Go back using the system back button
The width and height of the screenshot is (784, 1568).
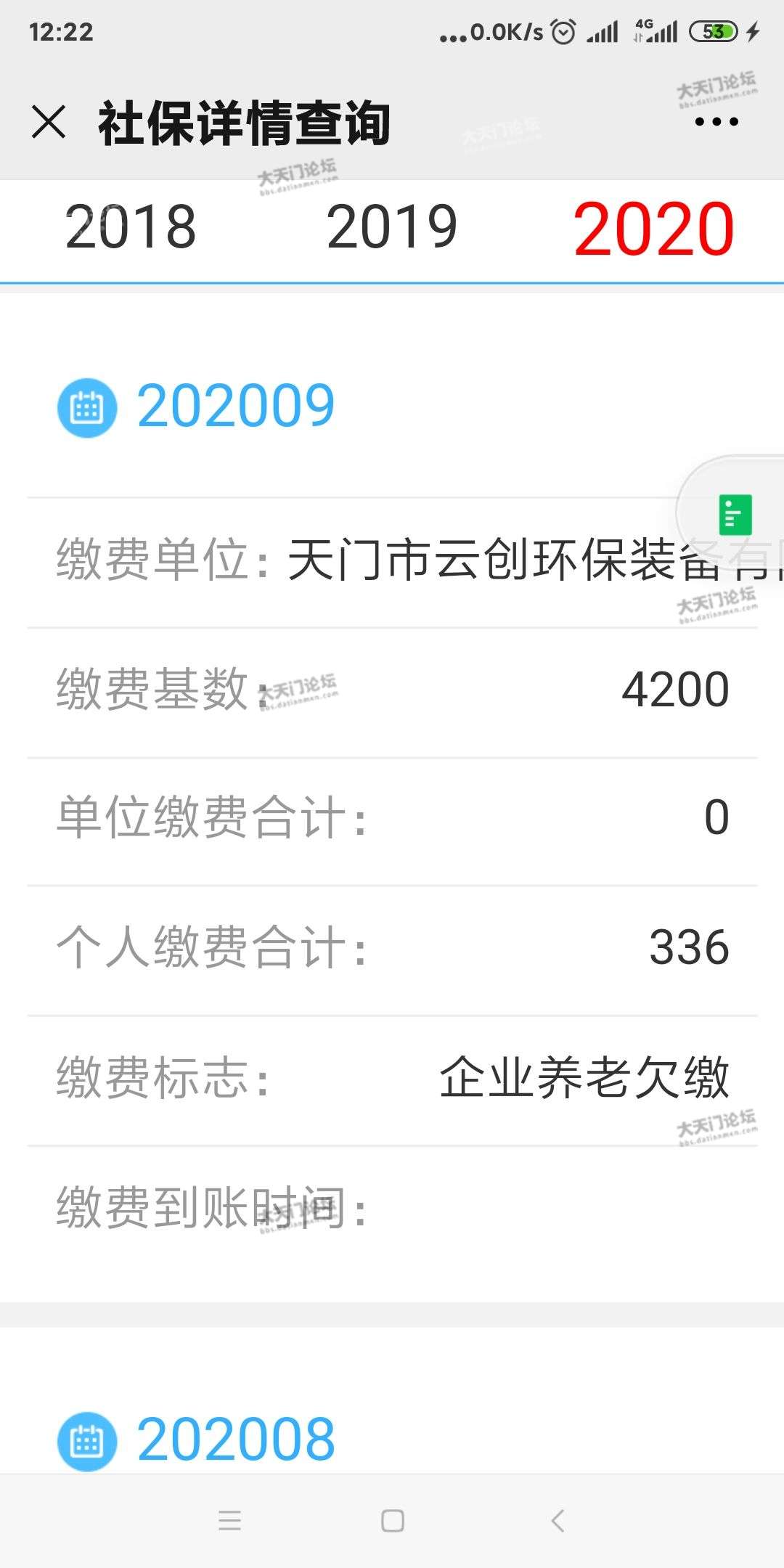click(x=558, y=1520)
